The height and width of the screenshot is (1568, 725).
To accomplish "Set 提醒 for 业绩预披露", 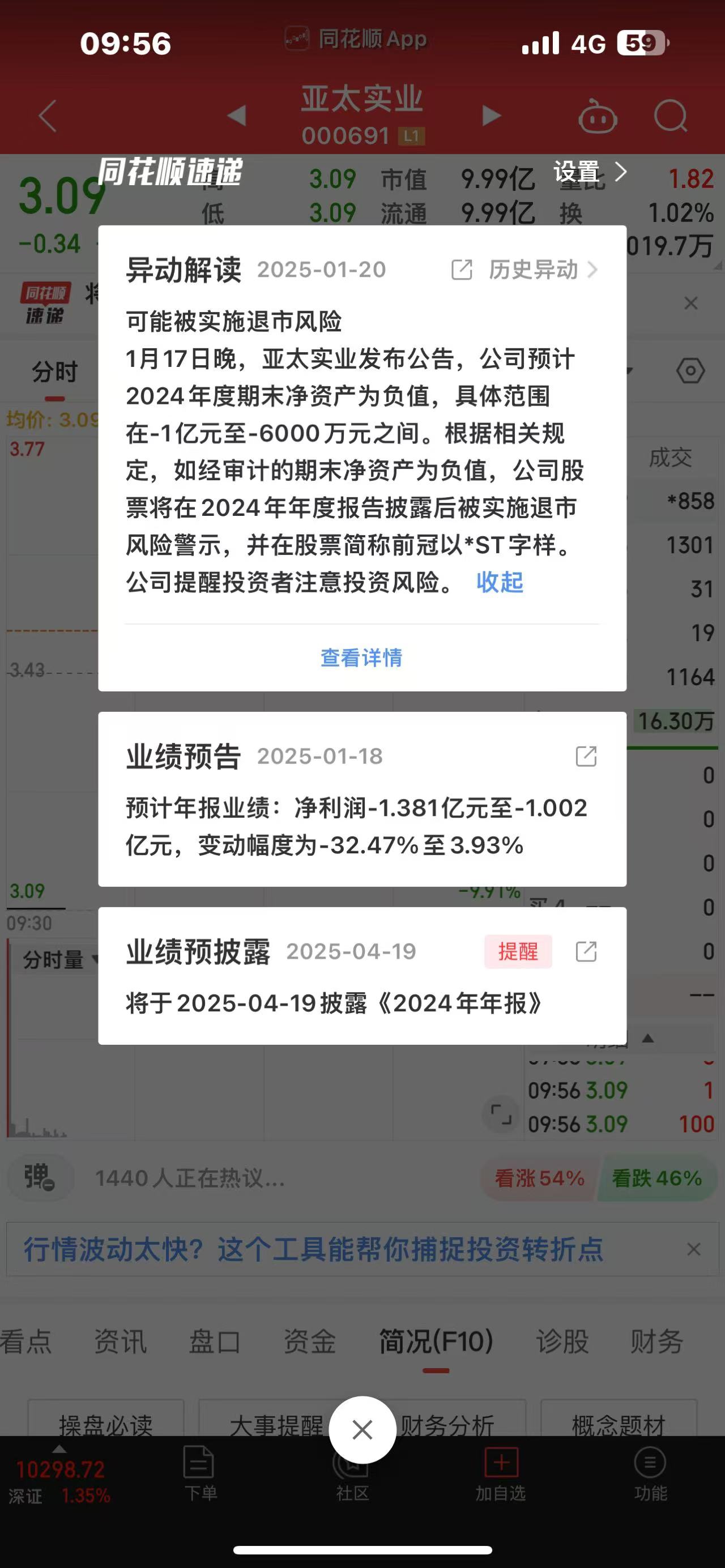I will [x=518, y=951].
